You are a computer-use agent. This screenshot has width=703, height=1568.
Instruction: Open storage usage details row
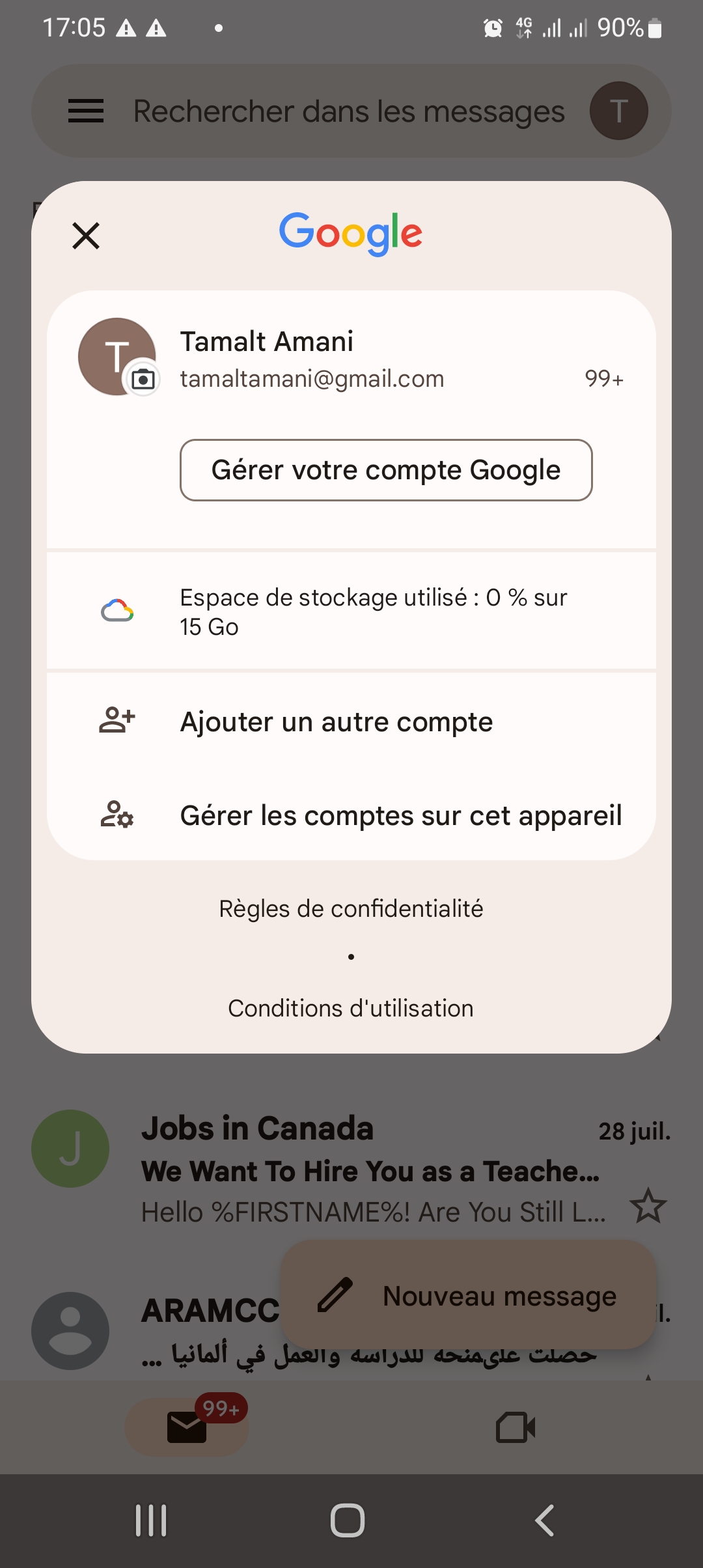351,611
